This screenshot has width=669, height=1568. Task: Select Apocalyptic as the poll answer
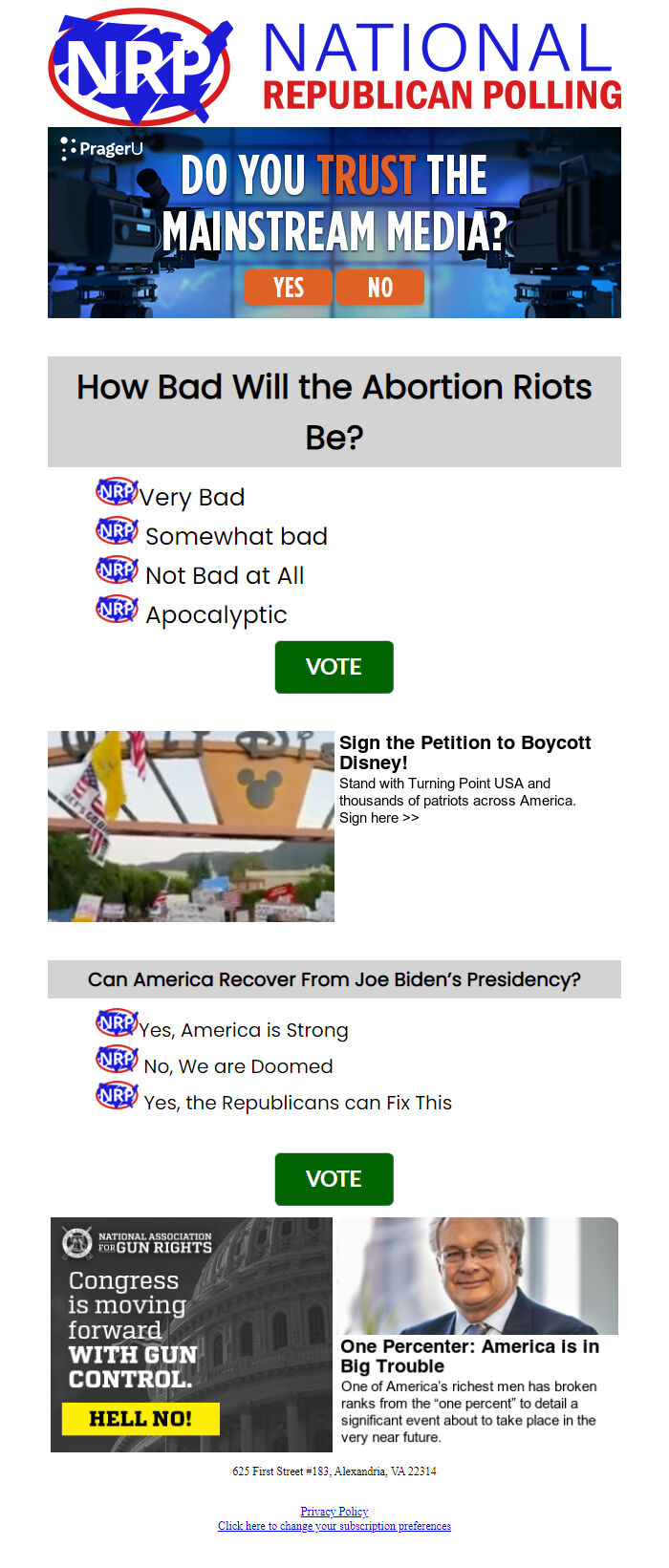coord(215,614)
